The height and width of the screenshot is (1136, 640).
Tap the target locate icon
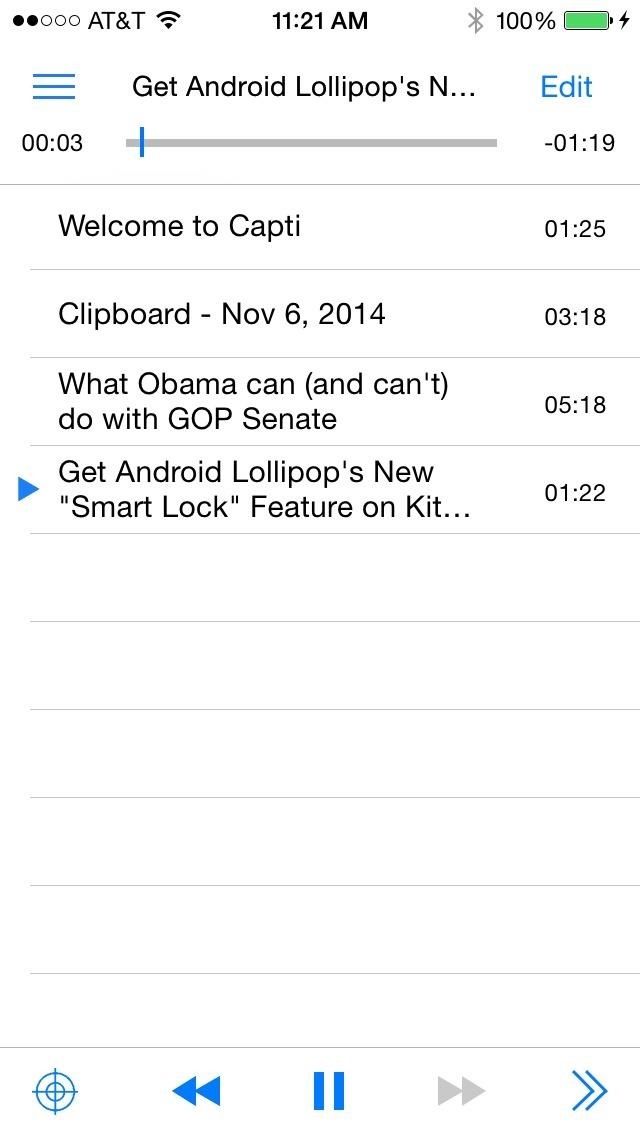(56, 1091)
